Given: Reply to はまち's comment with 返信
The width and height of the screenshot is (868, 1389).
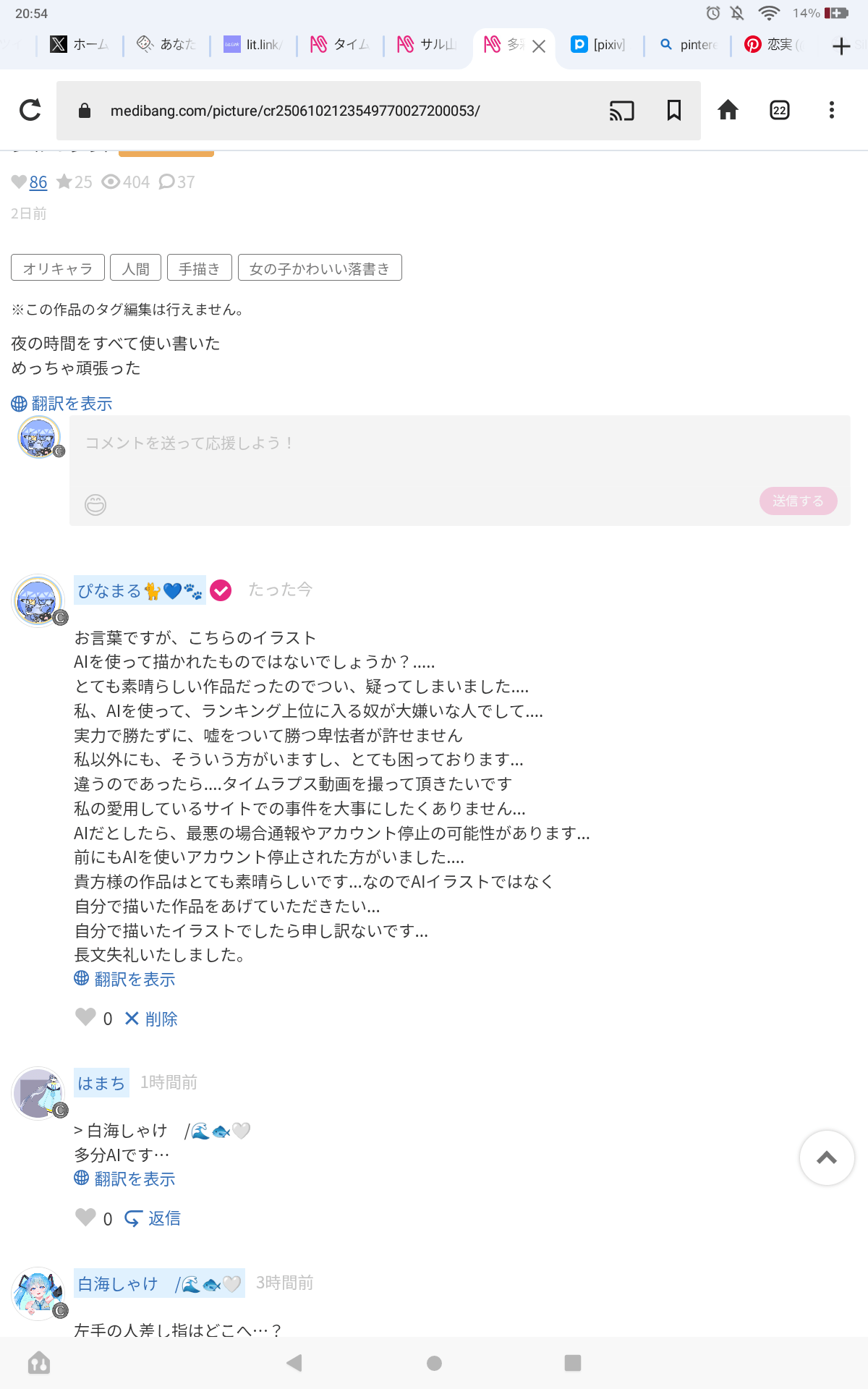Looking at the screenshot, I should [x=153, y=1219].
